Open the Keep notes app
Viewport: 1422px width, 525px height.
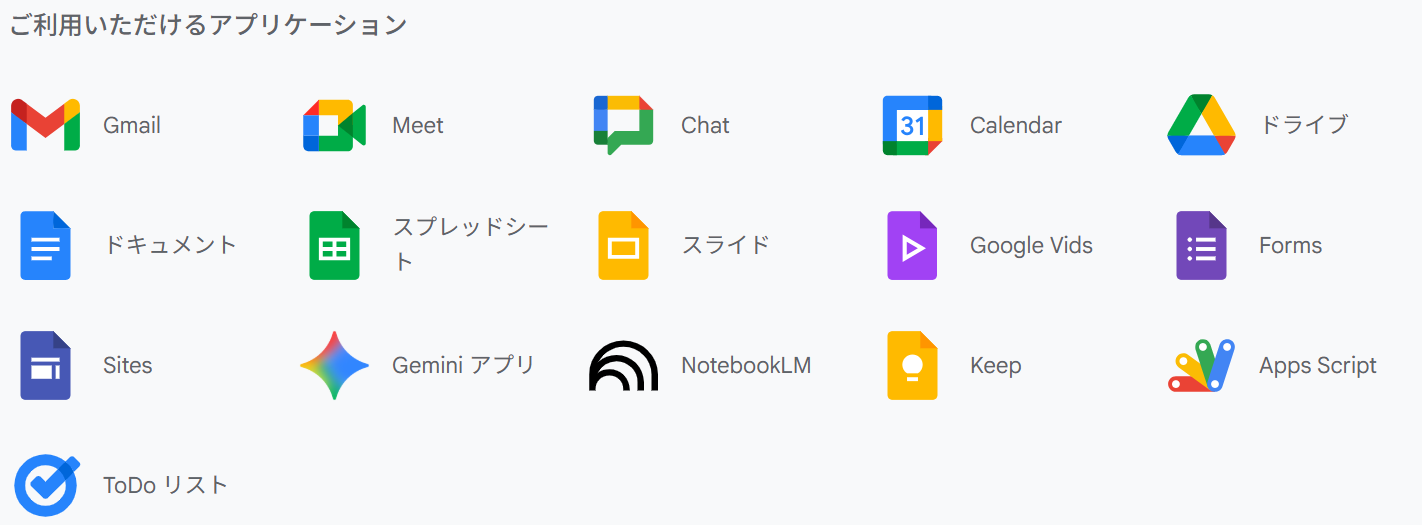[x=912, y=365]
